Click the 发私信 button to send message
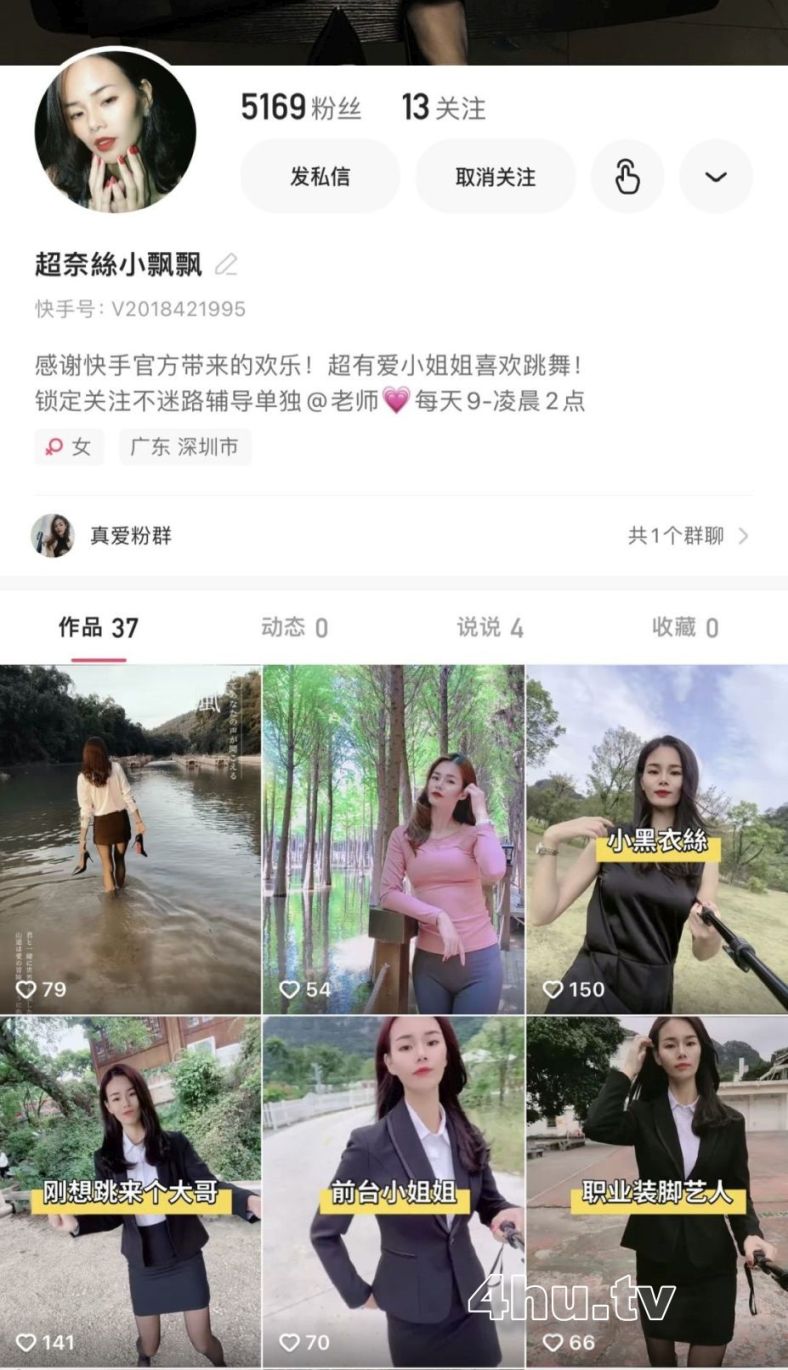 319,175
